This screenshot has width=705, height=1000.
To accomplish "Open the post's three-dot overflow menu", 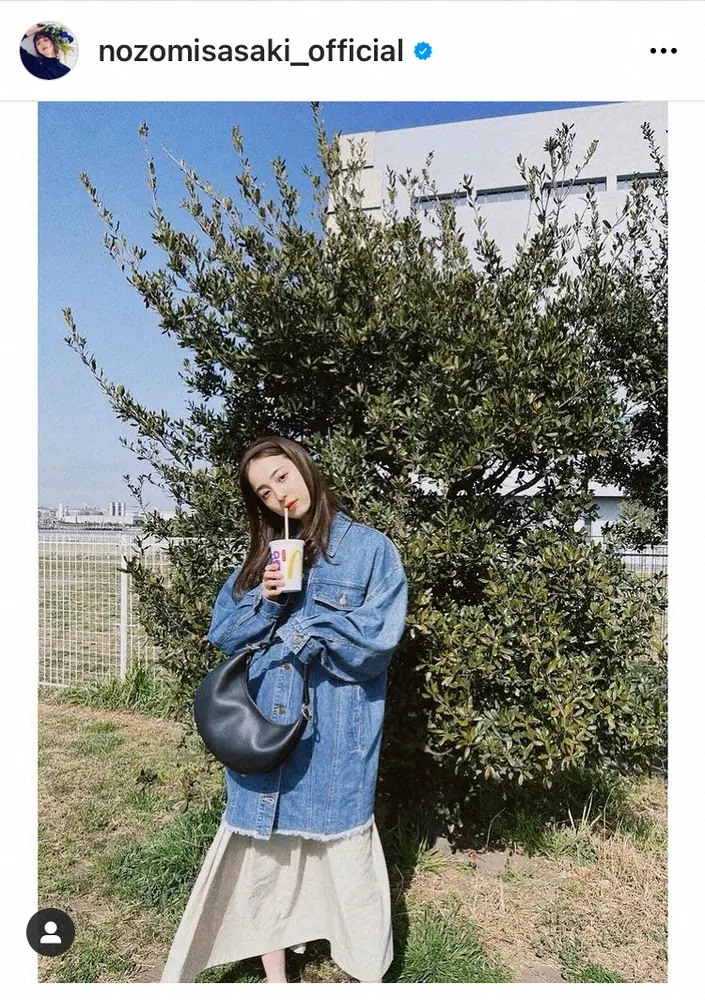I will point(663,51).
